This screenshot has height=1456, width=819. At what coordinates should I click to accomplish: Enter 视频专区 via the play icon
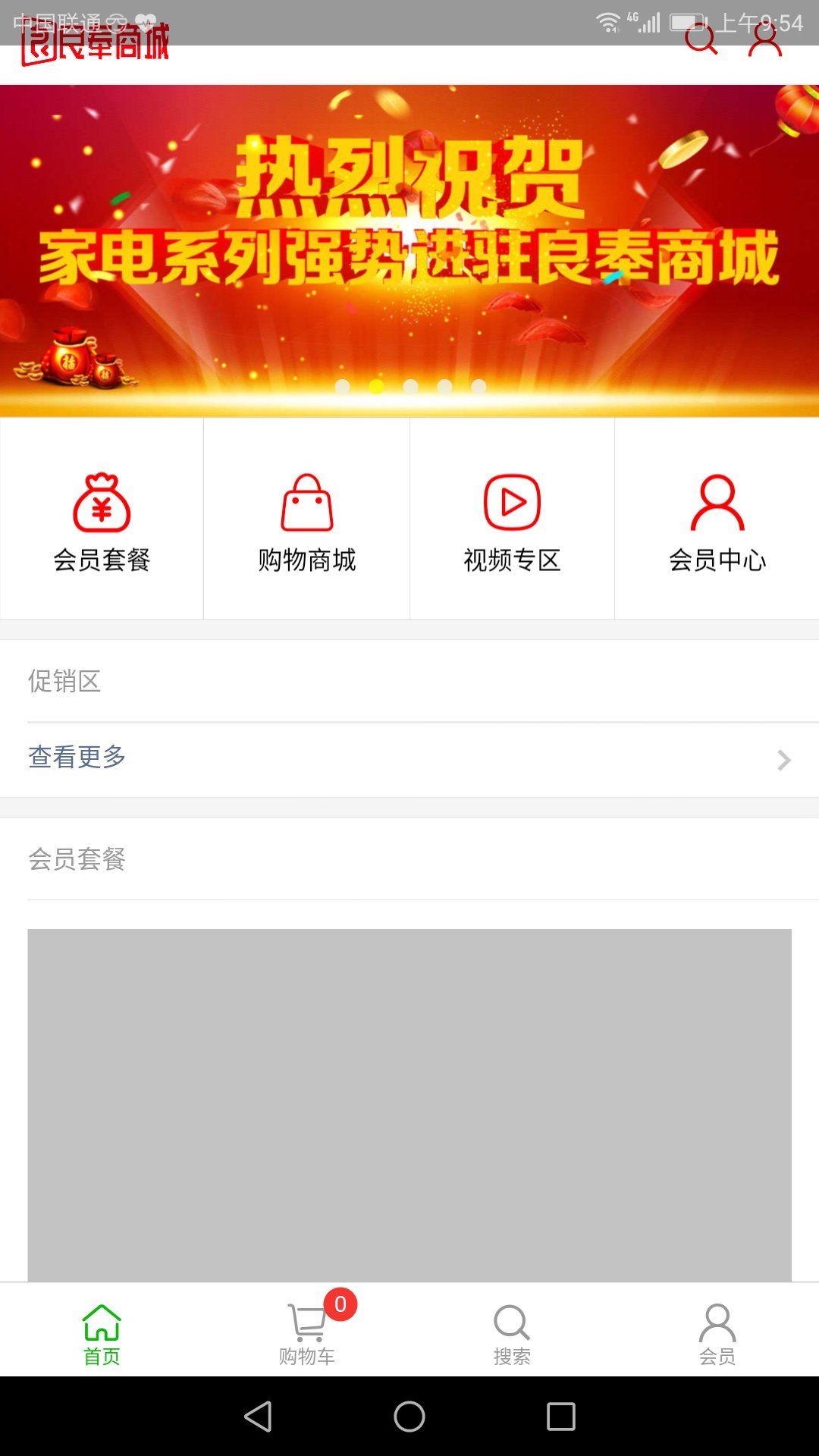click(511, 500)
